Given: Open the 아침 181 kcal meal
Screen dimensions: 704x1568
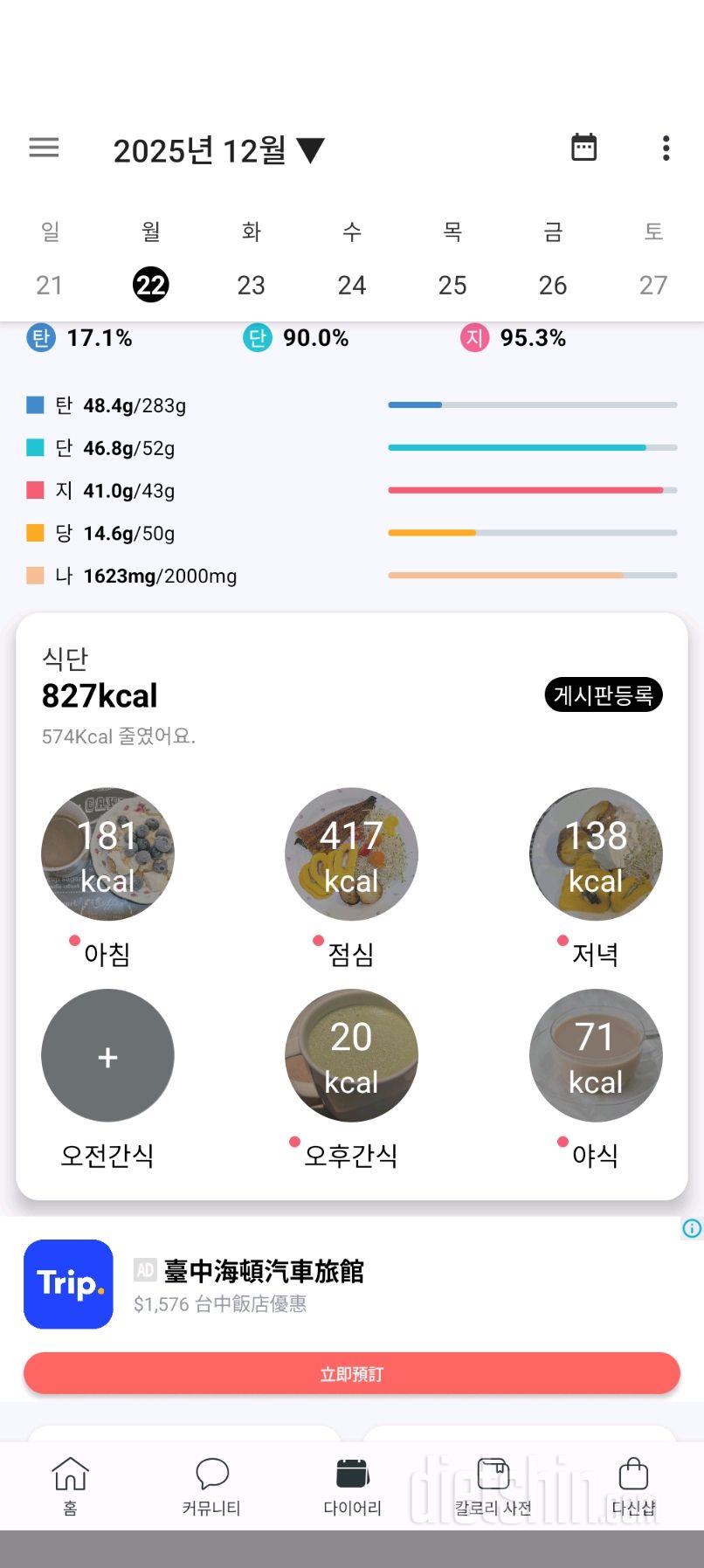Looking at the screenshot, I should [x=107, y=854].
